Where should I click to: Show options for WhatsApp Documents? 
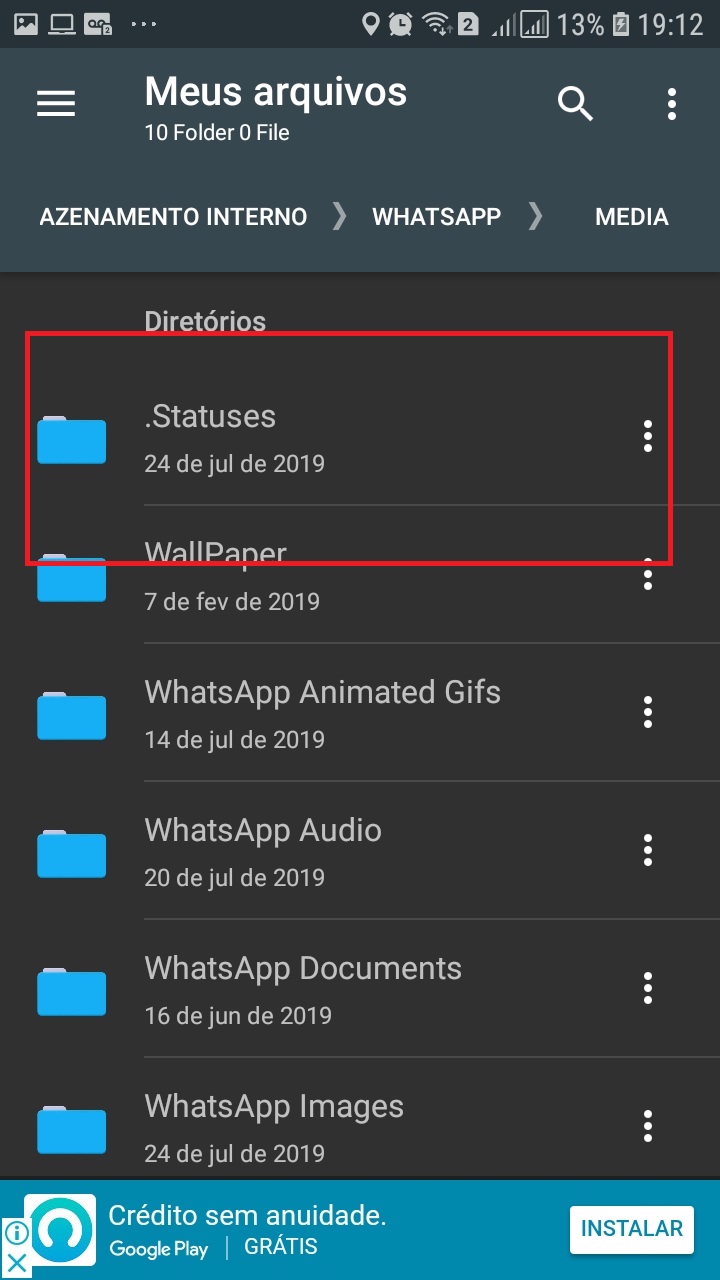coord(648,989)
